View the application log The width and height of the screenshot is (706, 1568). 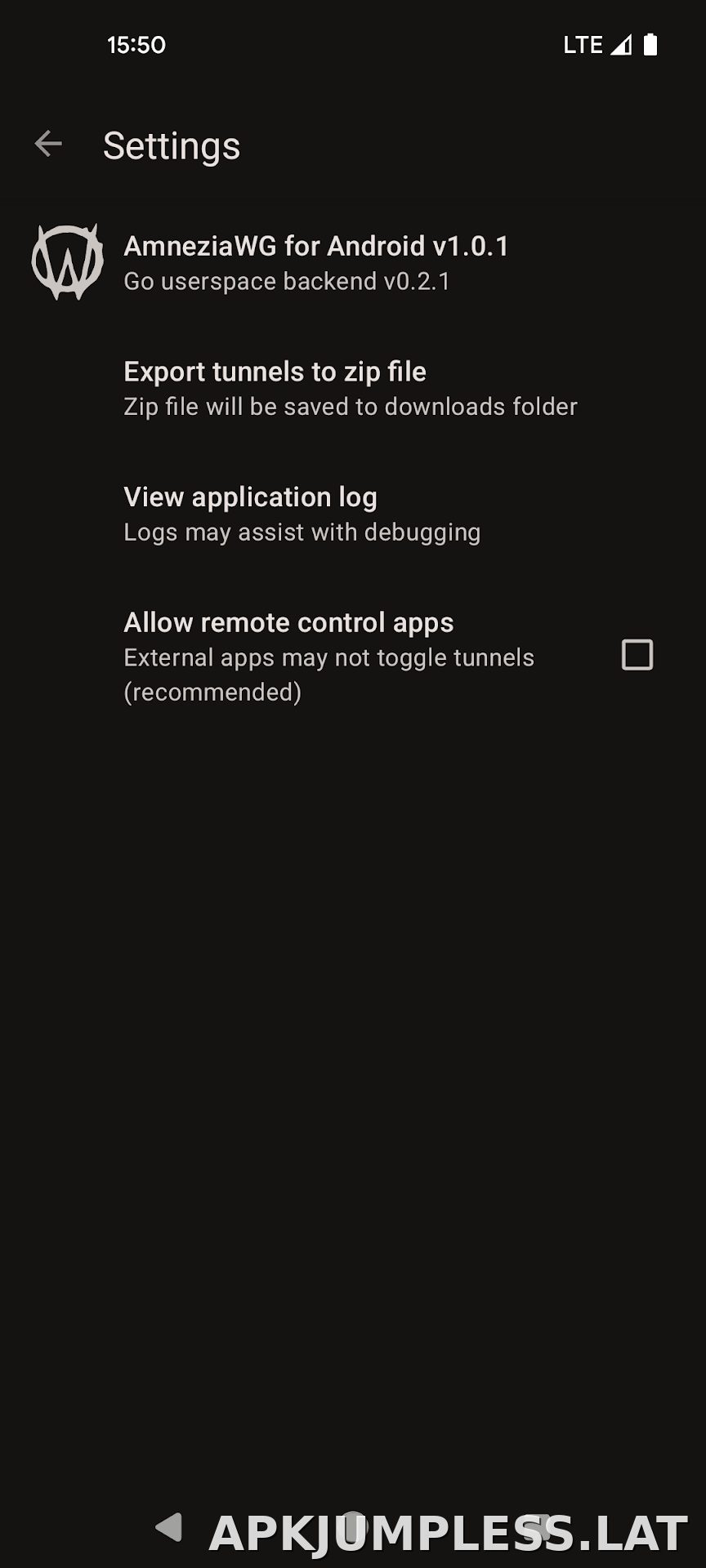click(x=353, y=514)
